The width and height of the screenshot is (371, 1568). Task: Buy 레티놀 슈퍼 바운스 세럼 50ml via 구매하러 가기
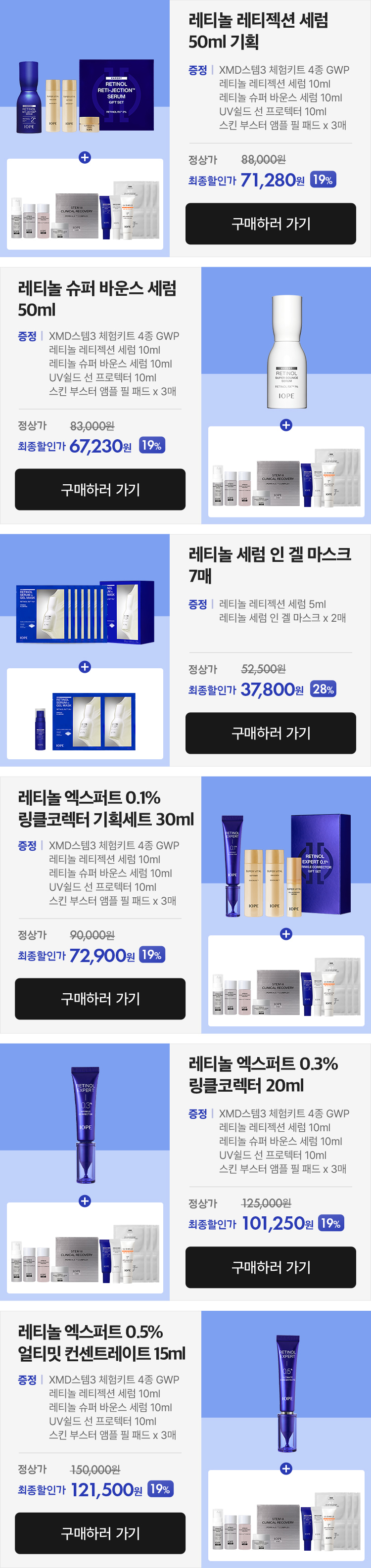pos(100,489)
